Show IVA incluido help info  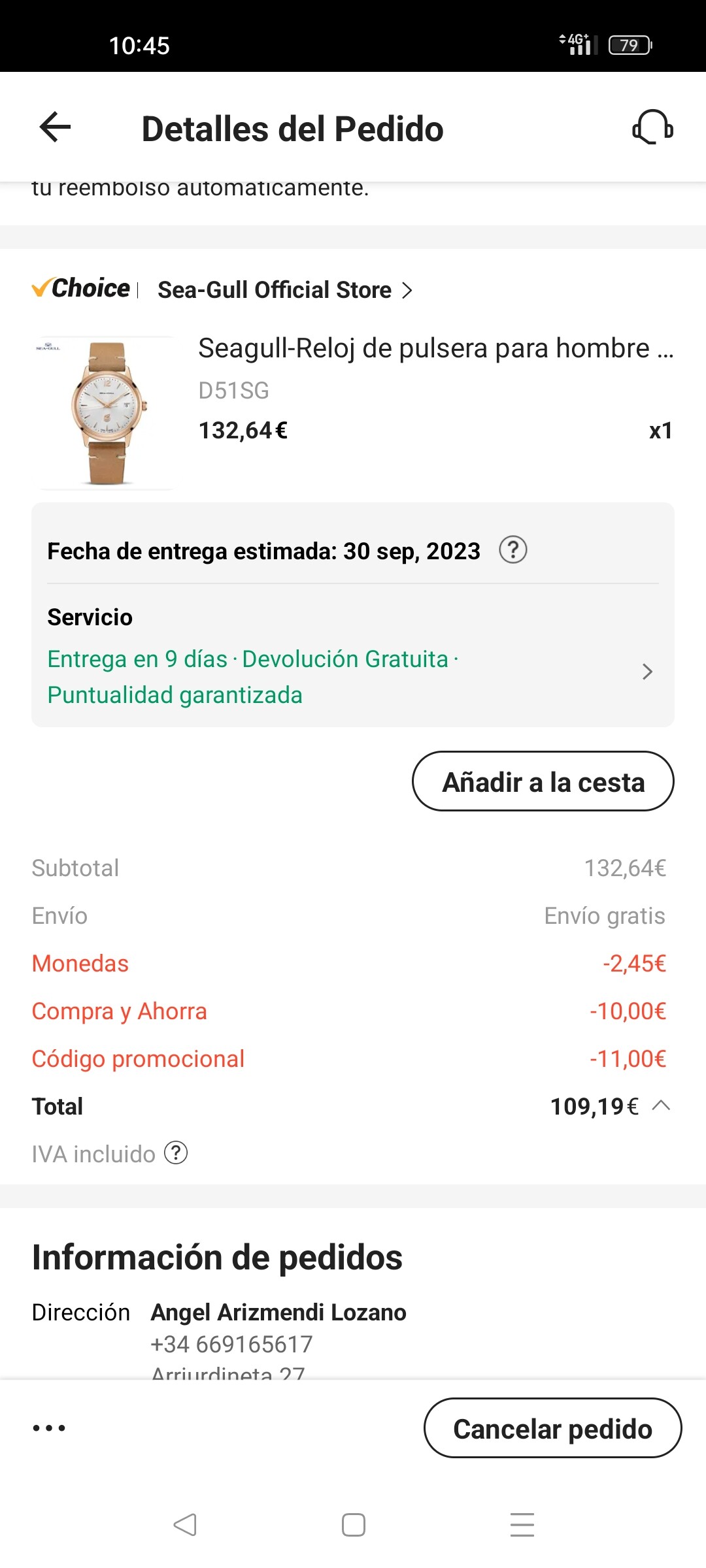coord(176,1153)
